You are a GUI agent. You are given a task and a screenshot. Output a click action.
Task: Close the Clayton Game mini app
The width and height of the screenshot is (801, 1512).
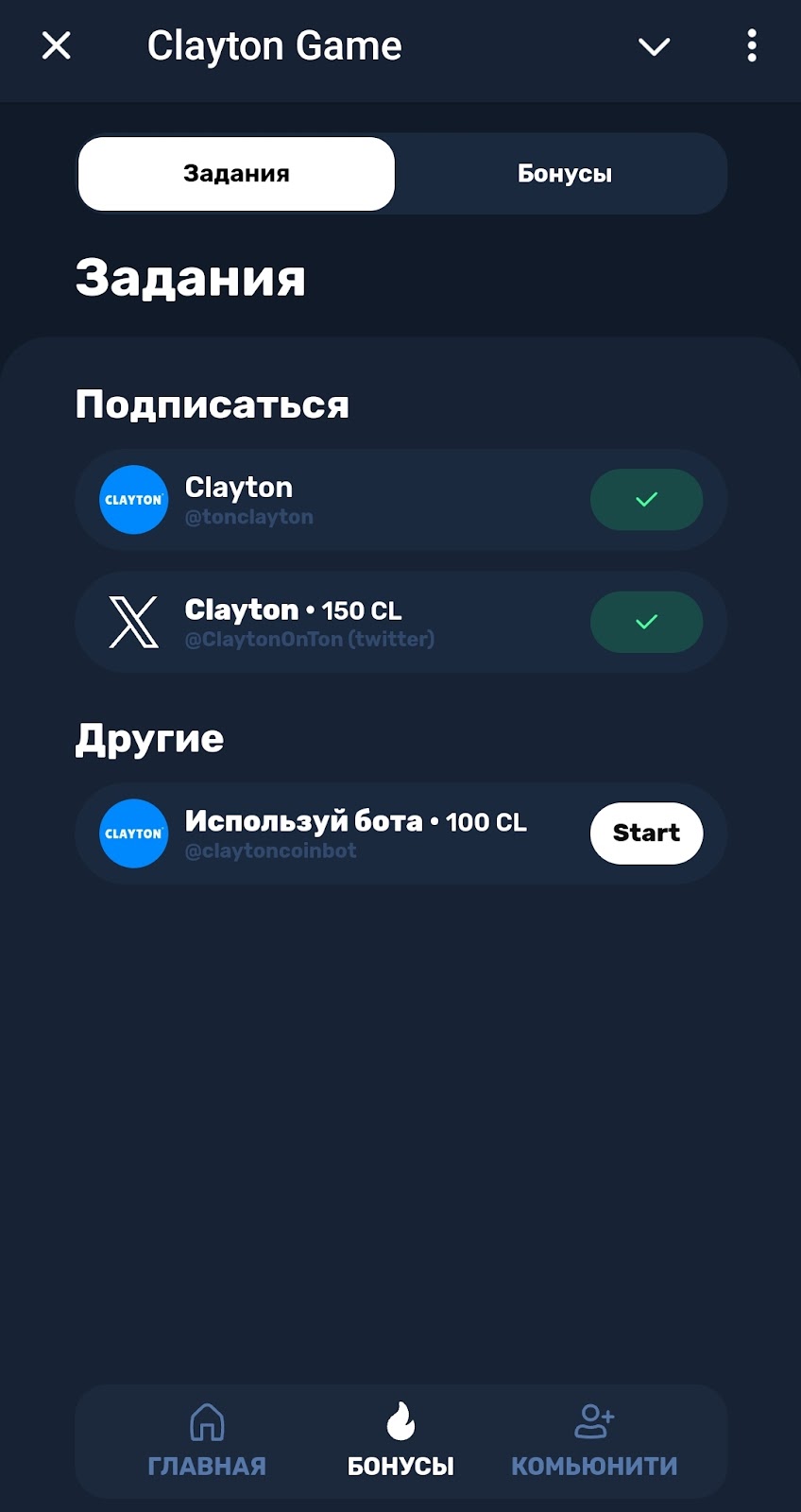tap(57, 45)
